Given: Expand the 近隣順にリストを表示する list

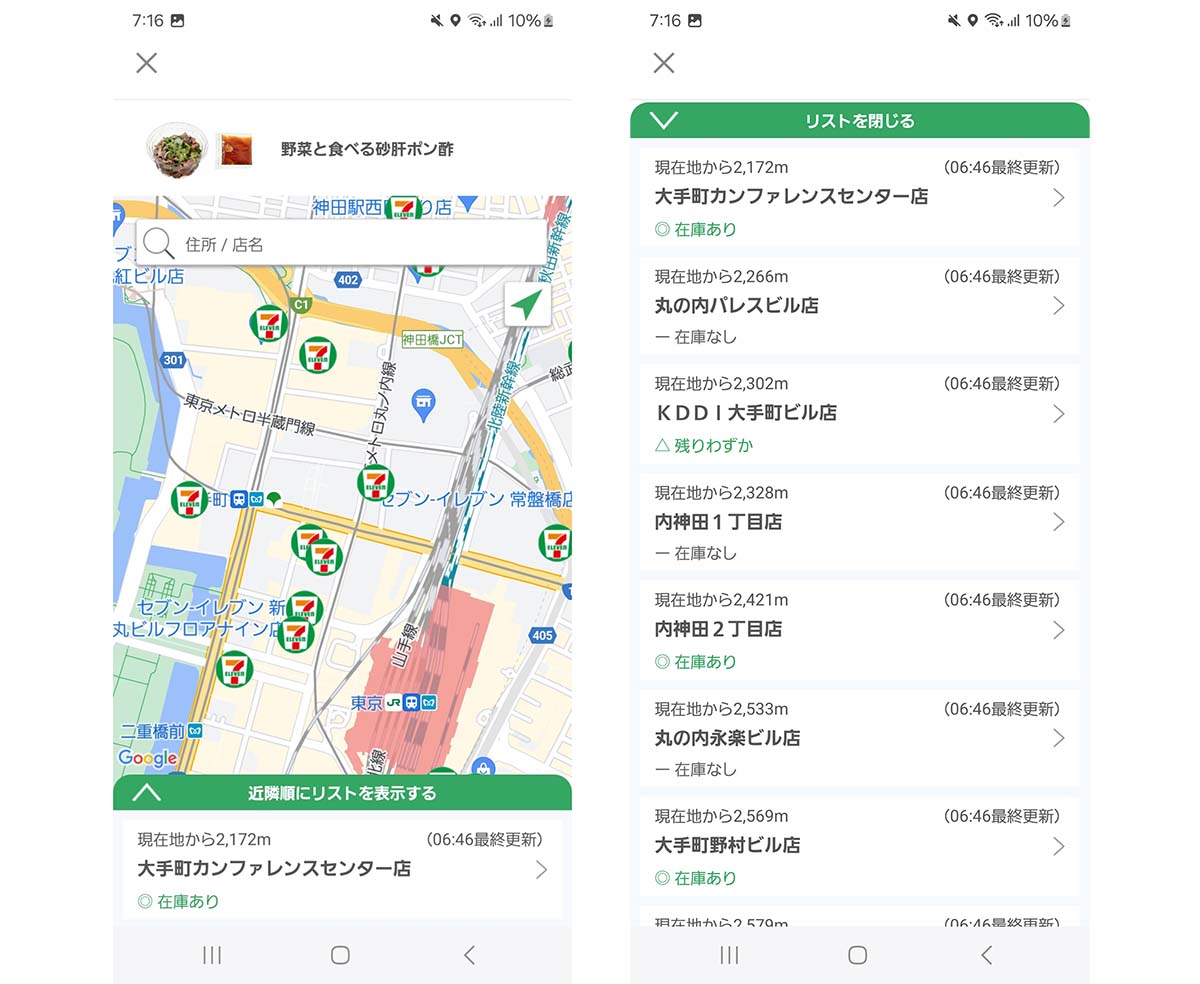Looking at the screenshot, I should tap(342, 793).
